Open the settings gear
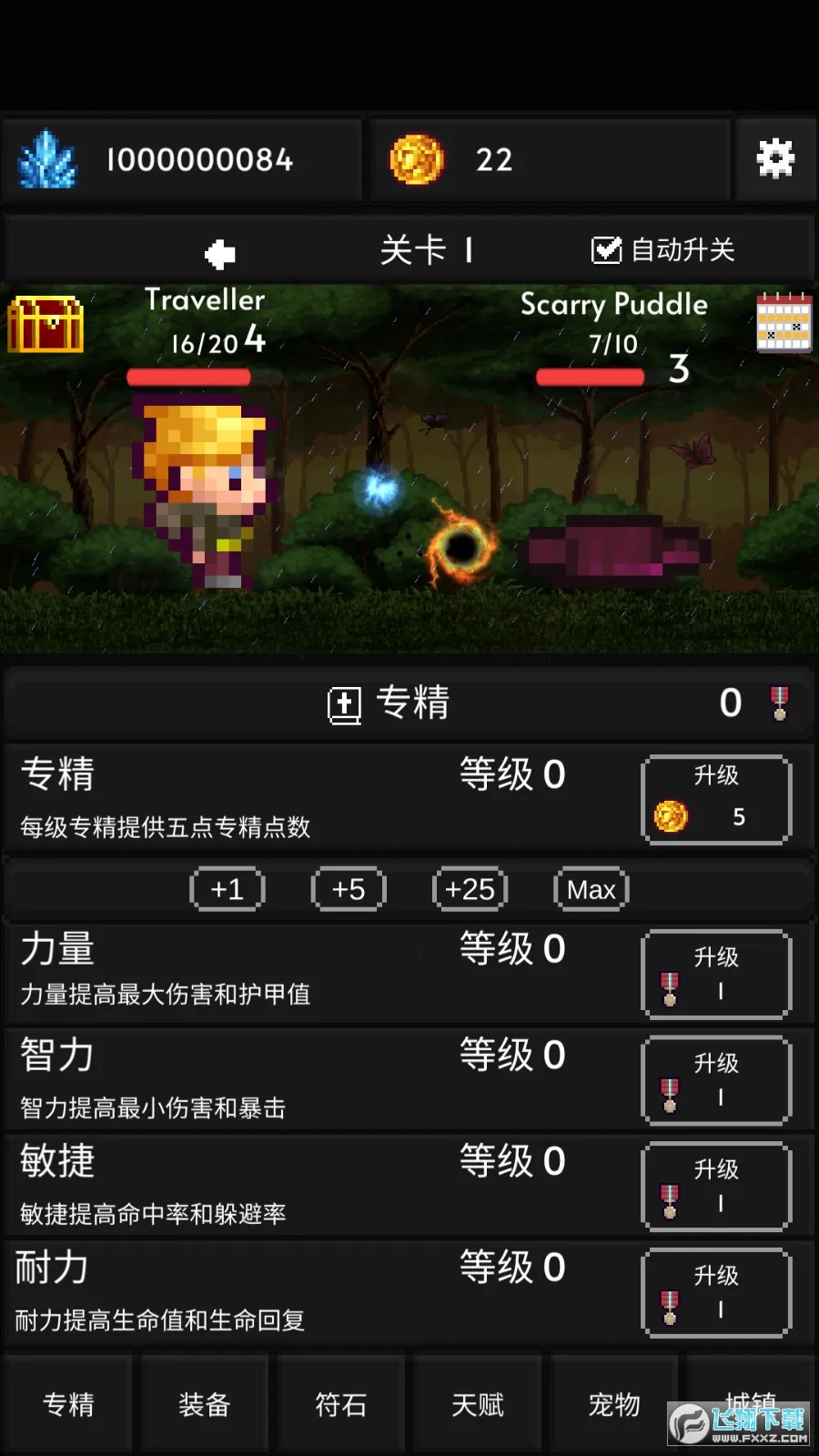819x1456 pixels. (775, 159)
